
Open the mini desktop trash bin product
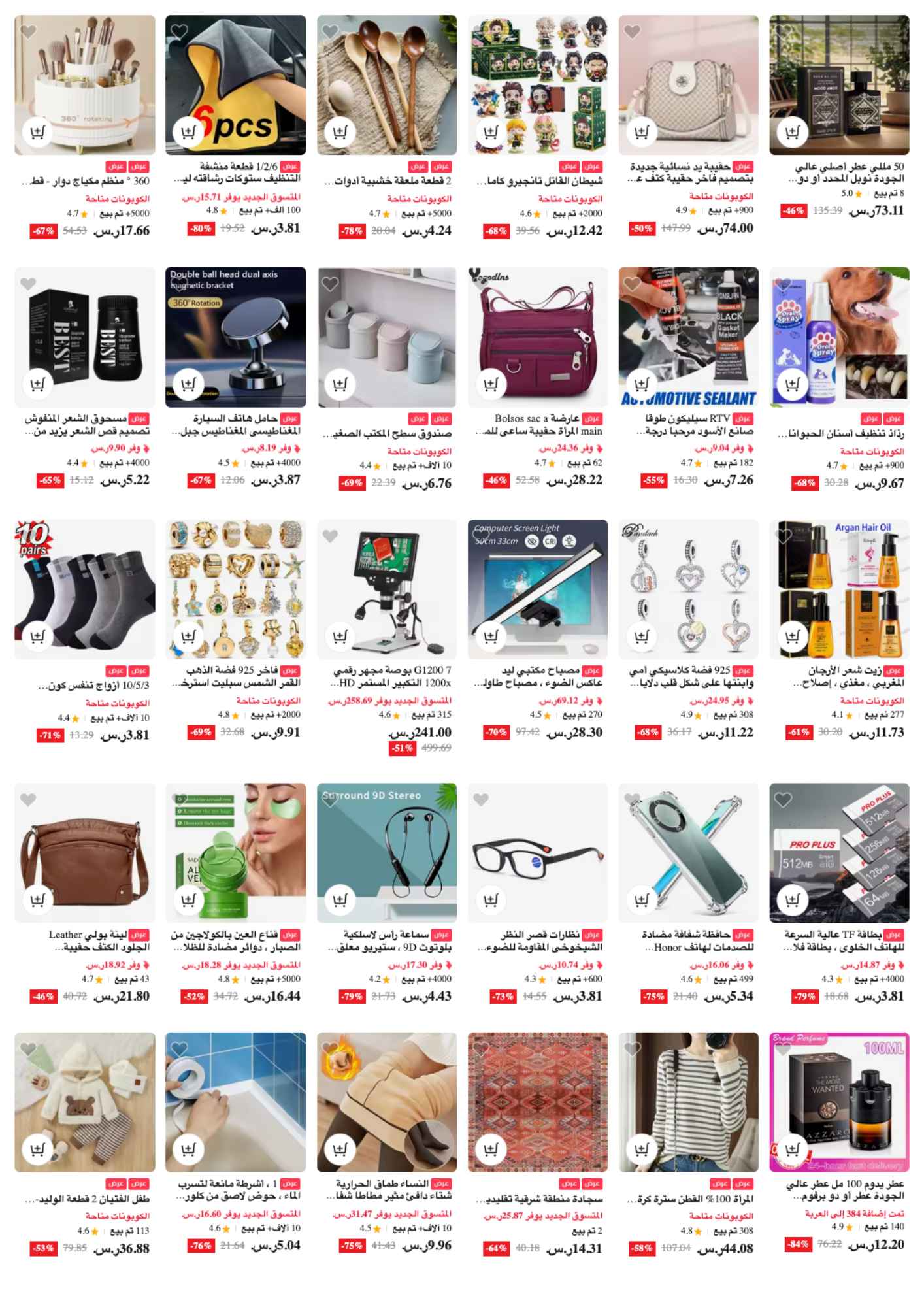(x=387, y=337)
